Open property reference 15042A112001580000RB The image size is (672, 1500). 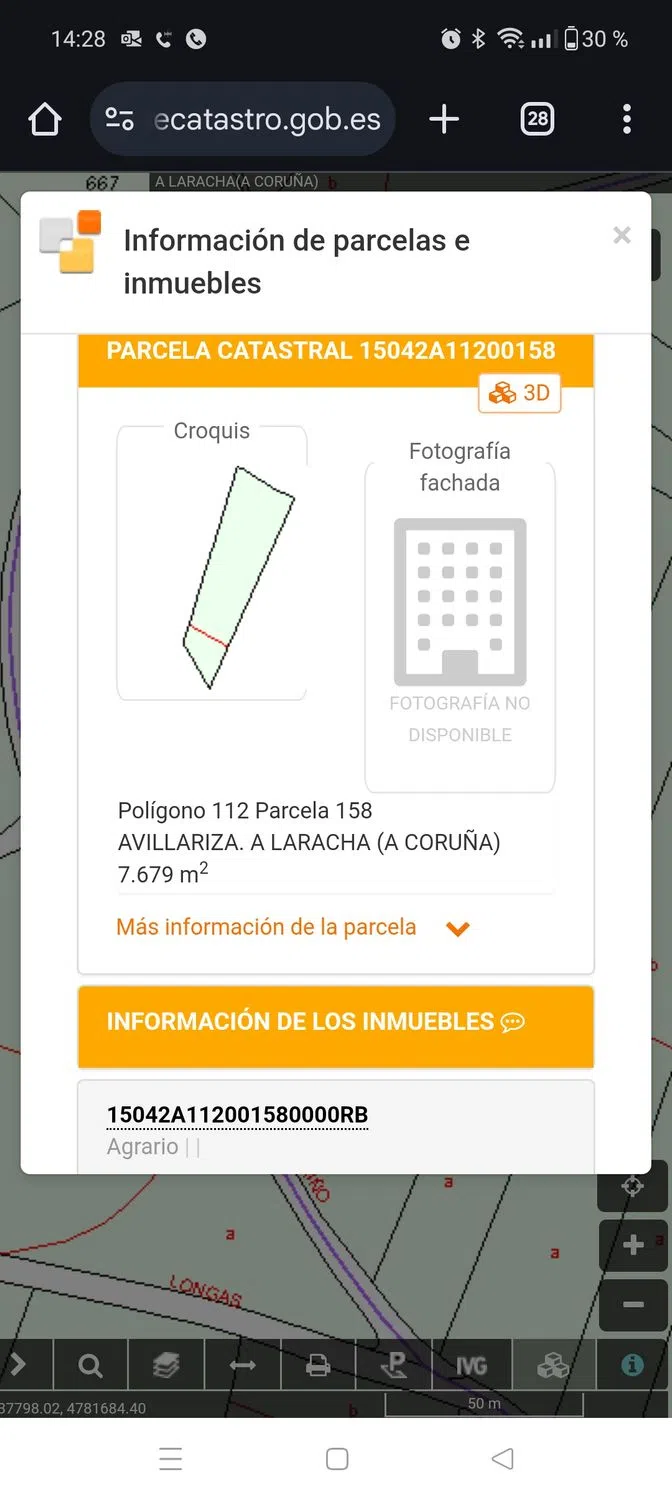(237, 1115)
